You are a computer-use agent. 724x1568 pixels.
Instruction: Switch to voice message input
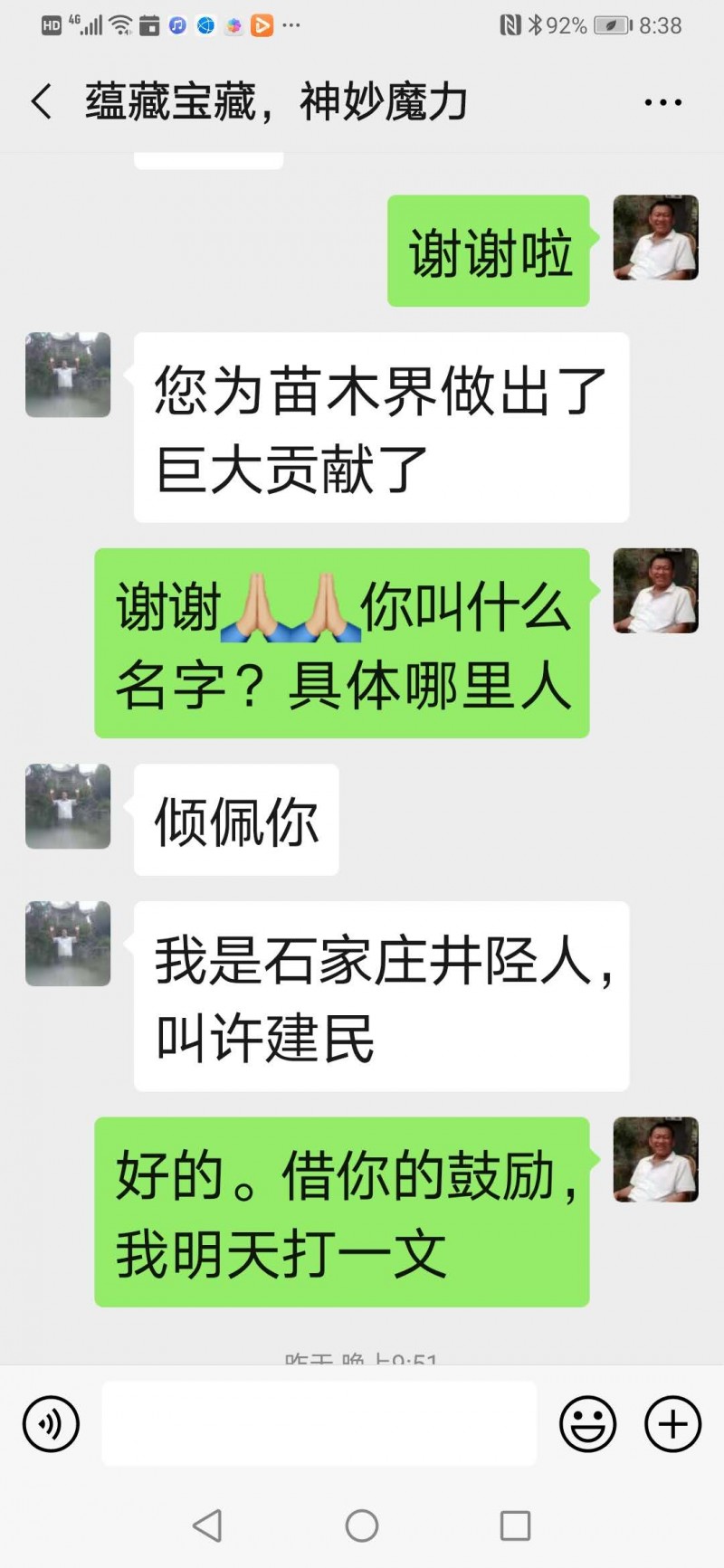click(51, 1424)
